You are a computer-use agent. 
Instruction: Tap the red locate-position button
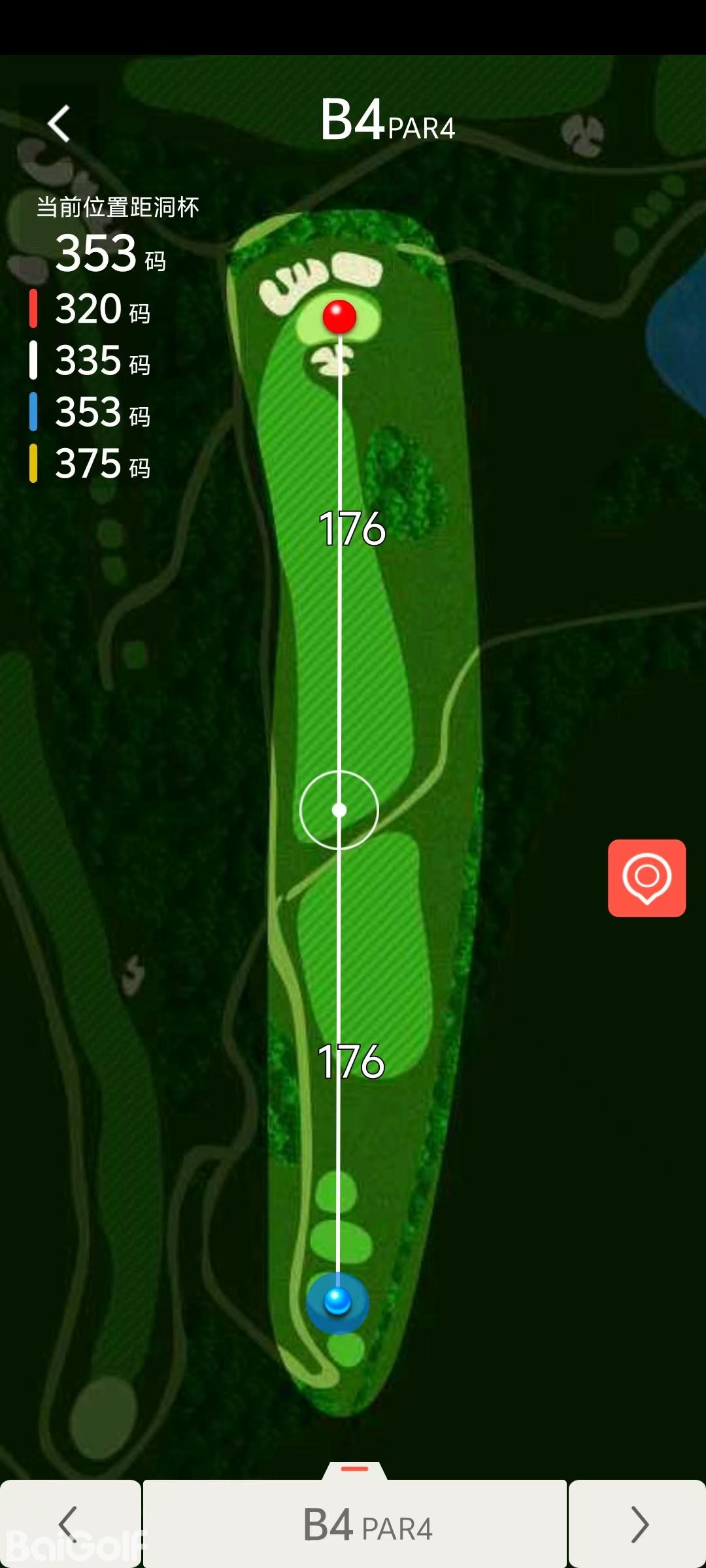click(647, 877)
